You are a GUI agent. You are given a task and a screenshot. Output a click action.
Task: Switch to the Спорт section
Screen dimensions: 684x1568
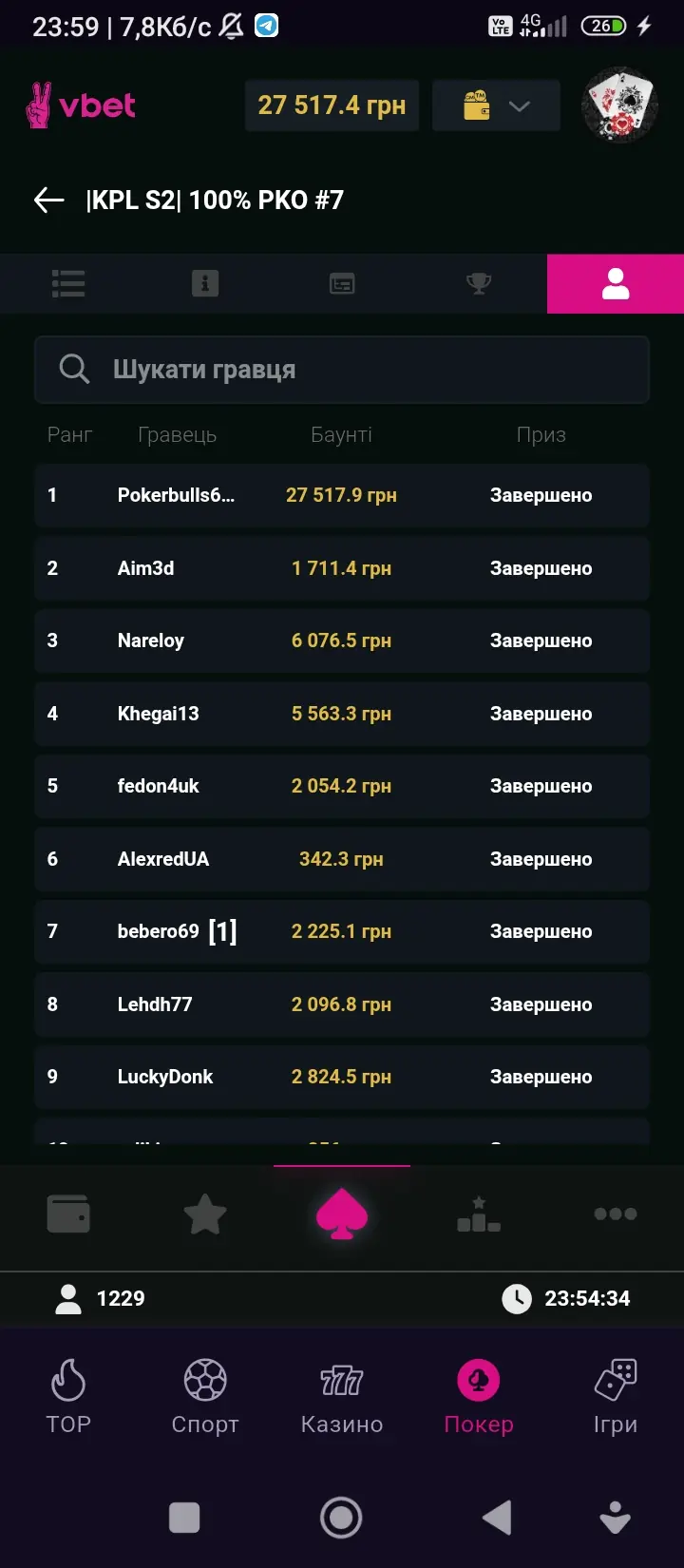[205, 1395]
